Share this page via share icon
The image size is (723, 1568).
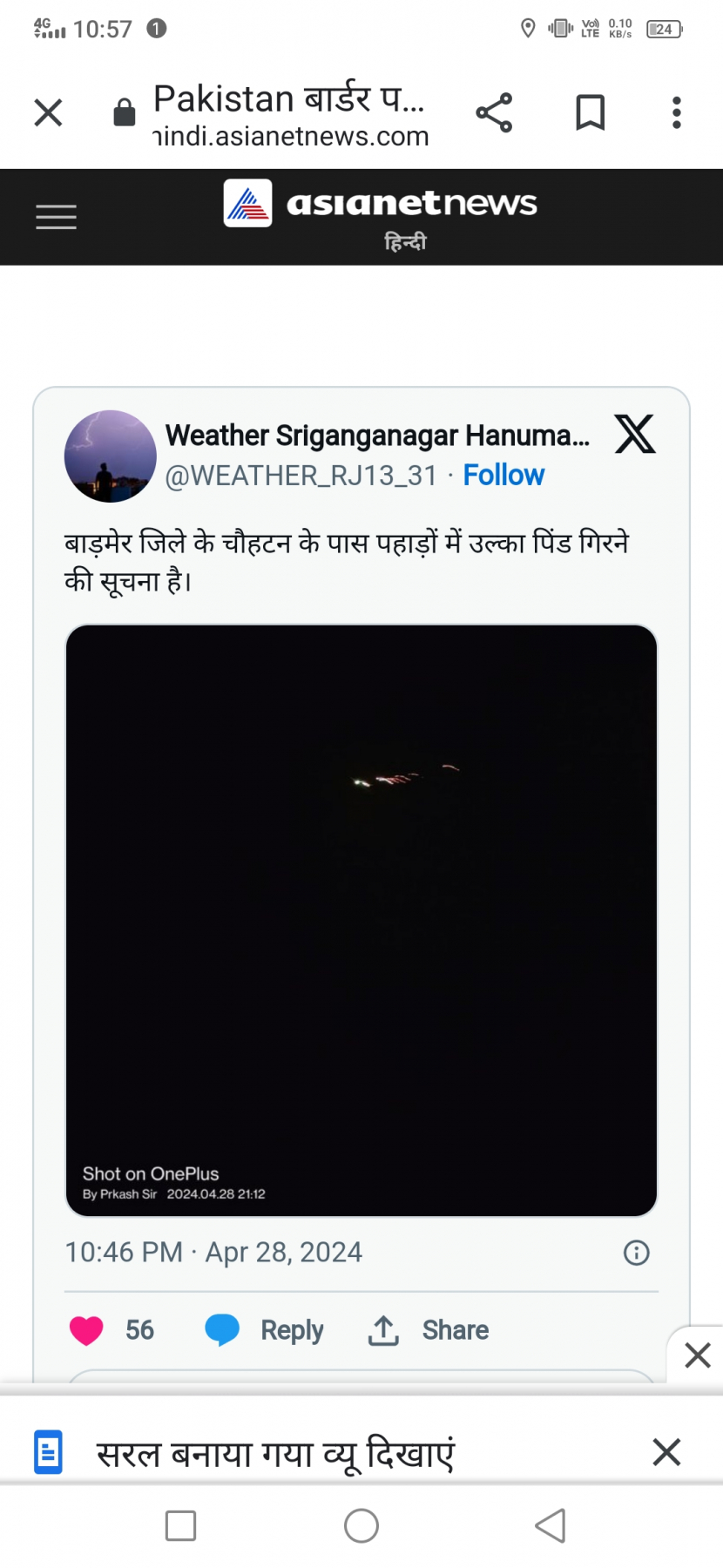pyautogui.click(x=494, y=112)
